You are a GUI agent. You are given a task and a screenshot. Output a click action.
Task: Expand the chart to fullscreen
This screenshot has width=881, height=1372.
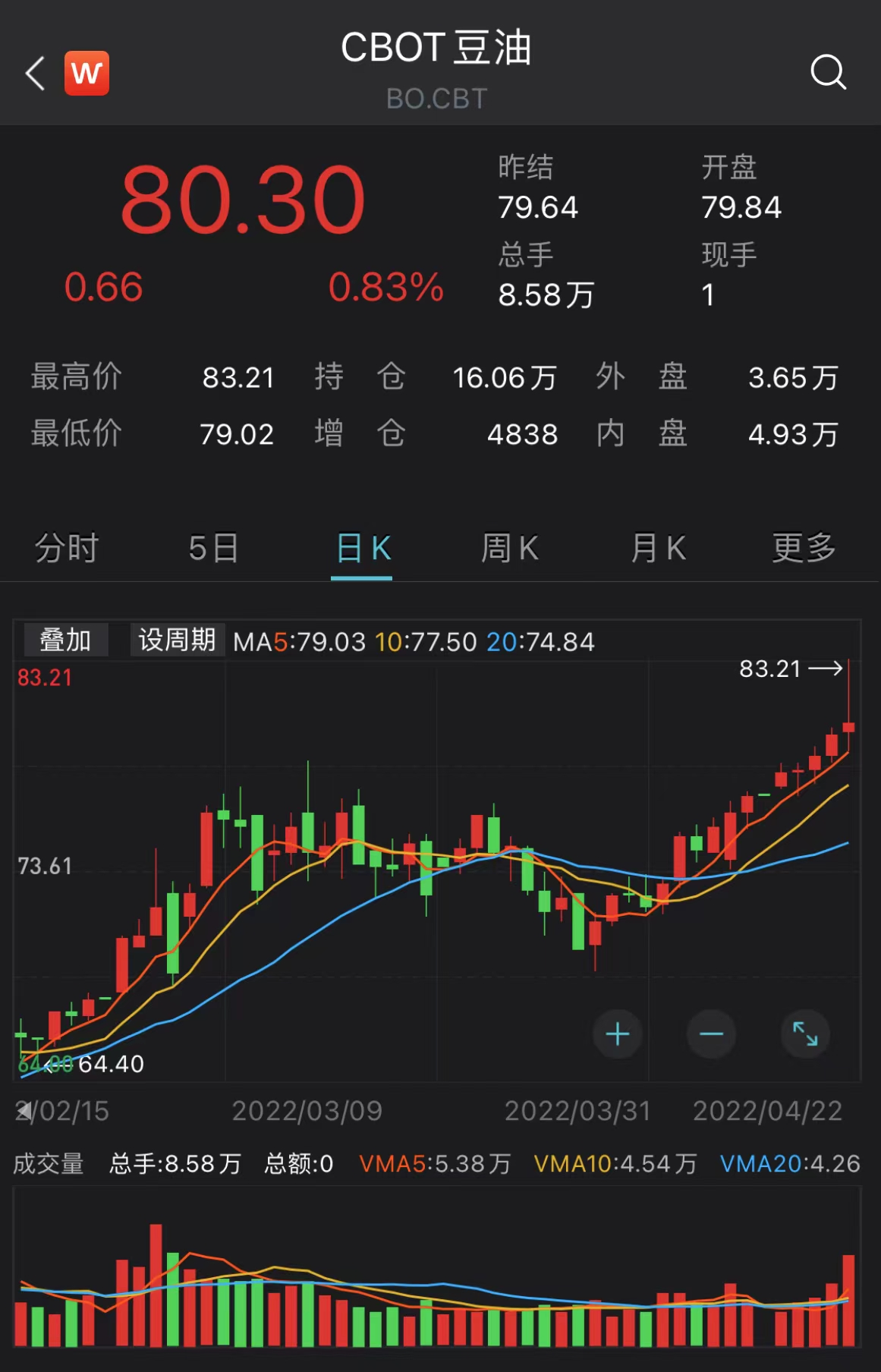pyautogui.click(x=805, y=1034)
